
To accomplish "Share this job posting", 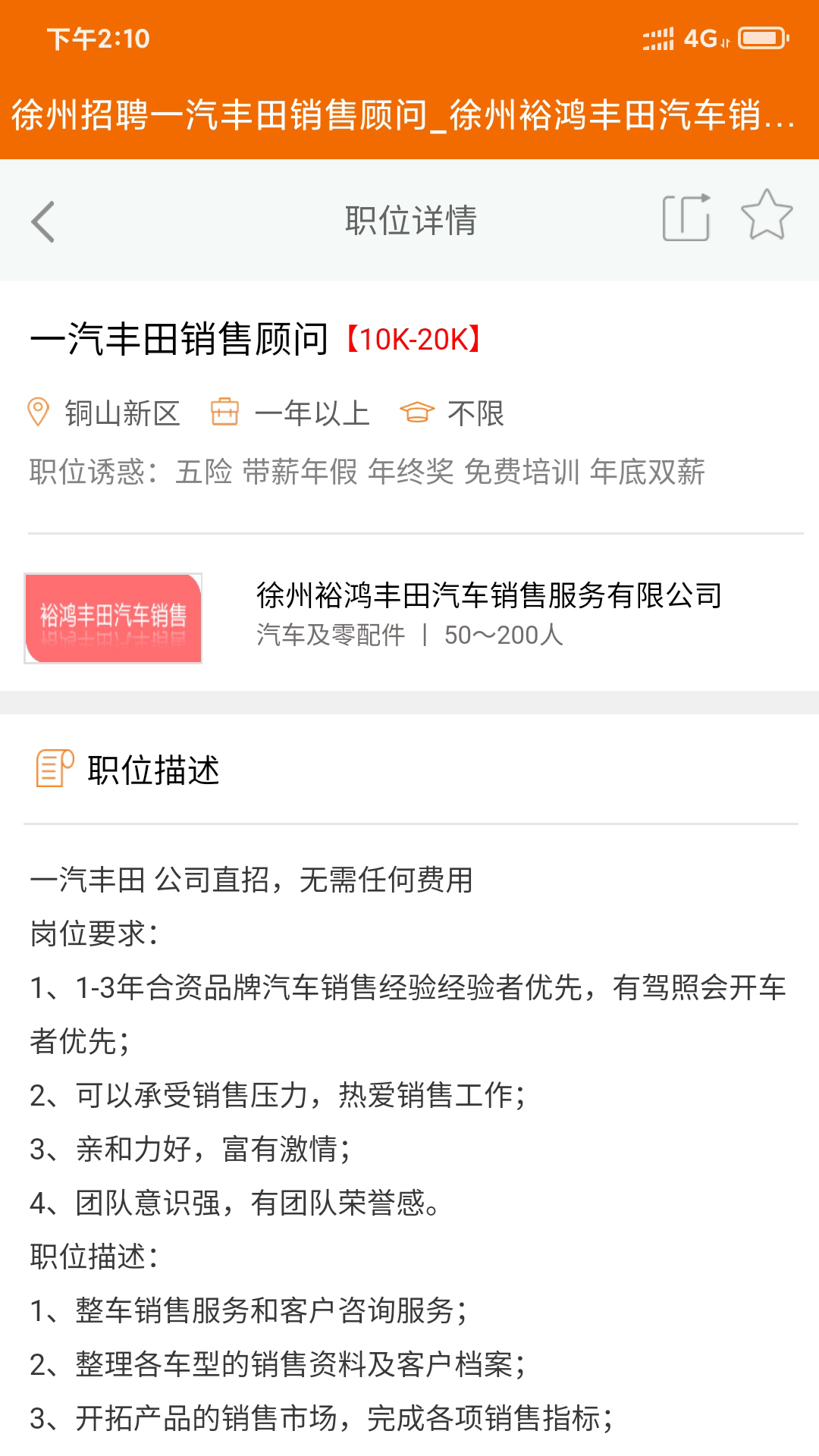I will pos(686,218).
